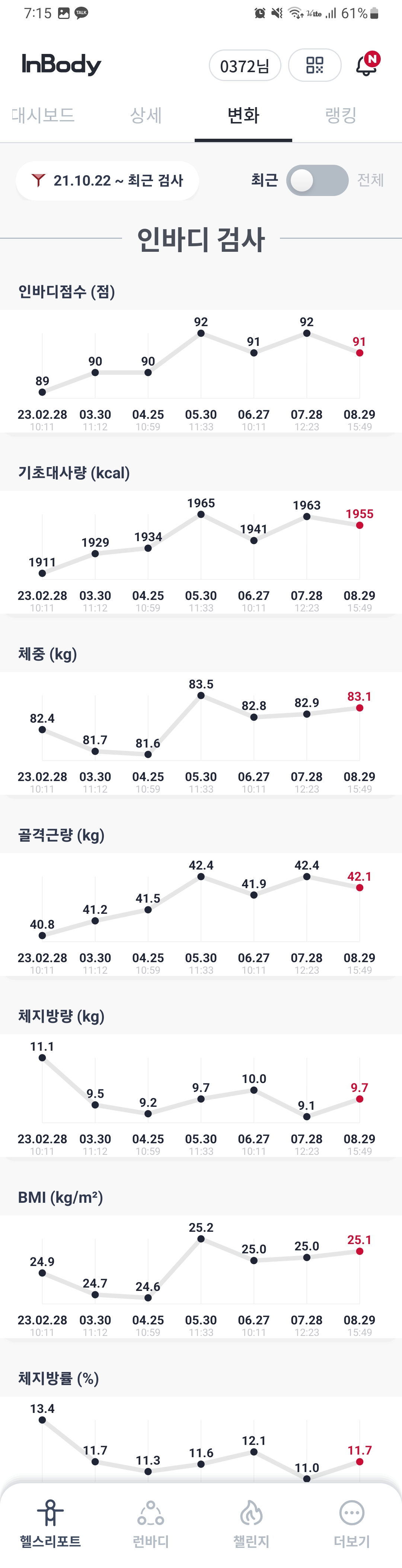
Task: Select the 05.30 point on 체중 chart
Action: tap(201, 696)
